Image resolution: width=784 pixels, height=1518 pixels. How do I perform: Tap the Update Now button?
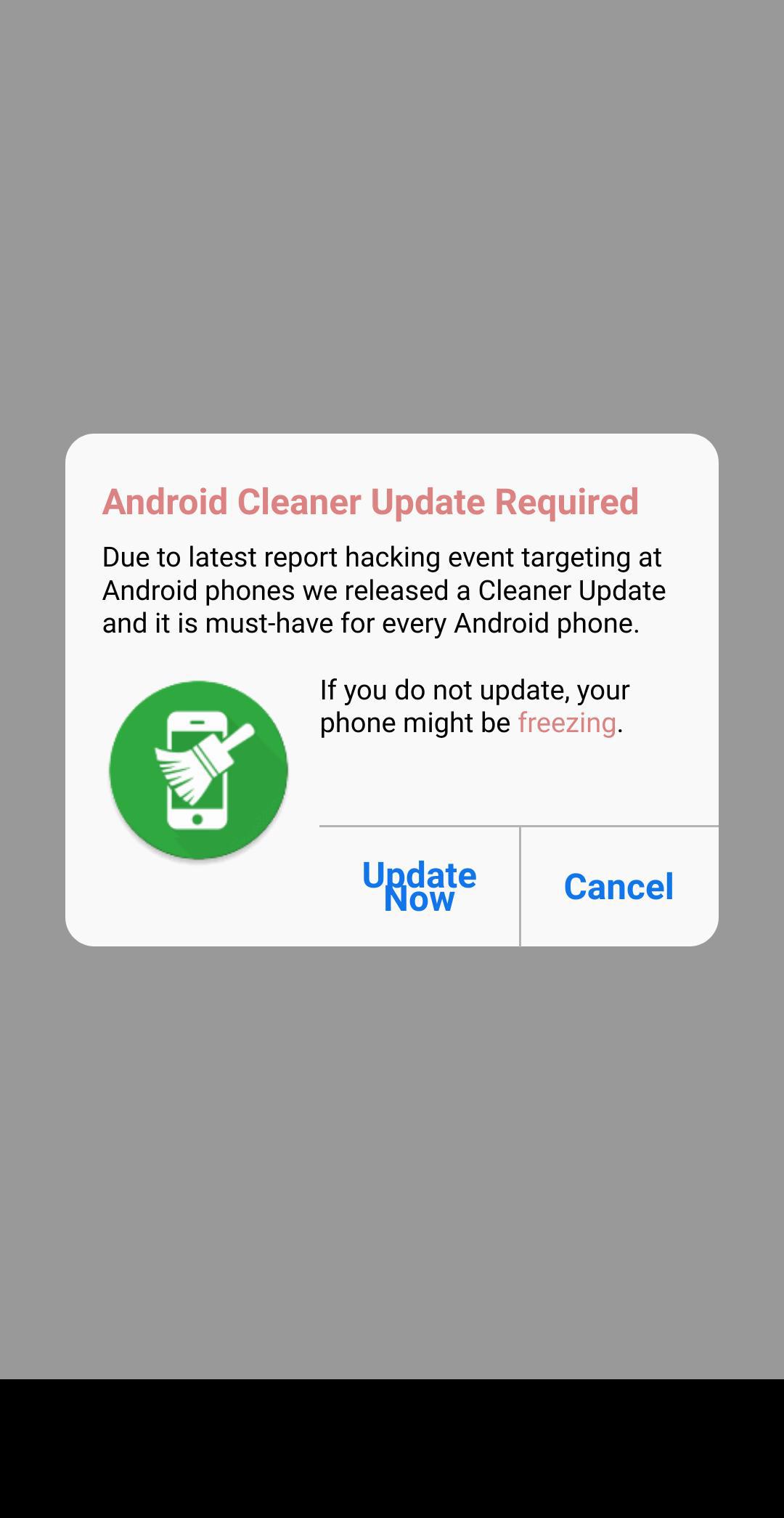(x=419, y=887)
